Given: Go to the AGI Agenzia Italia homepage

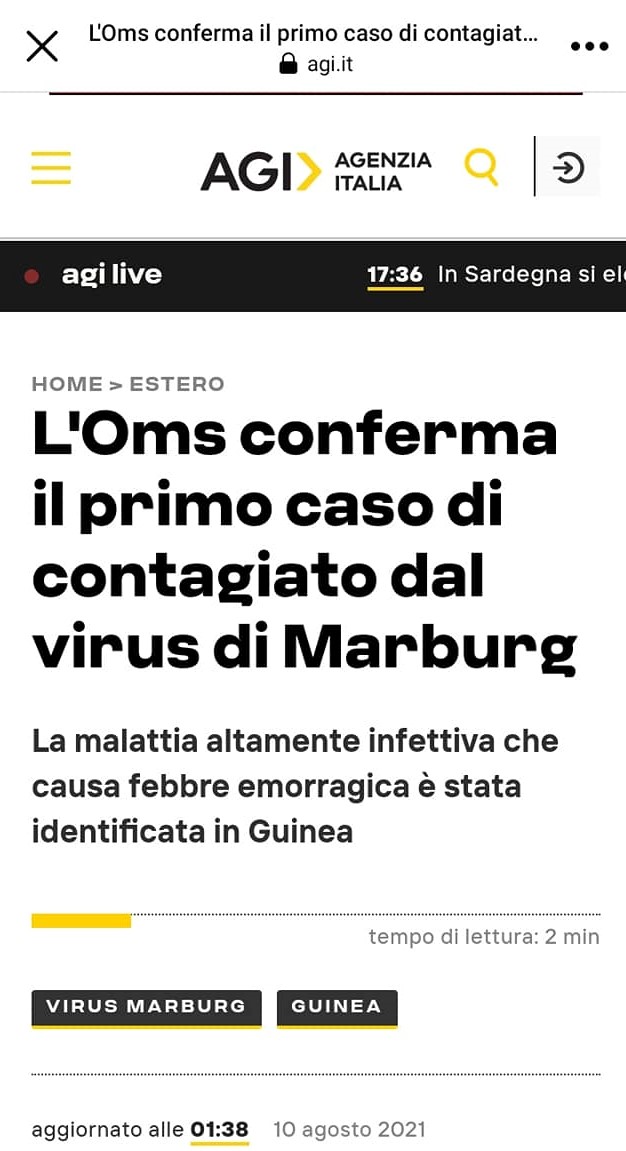Looking at the screenshot, I should [x=316, y=171].
